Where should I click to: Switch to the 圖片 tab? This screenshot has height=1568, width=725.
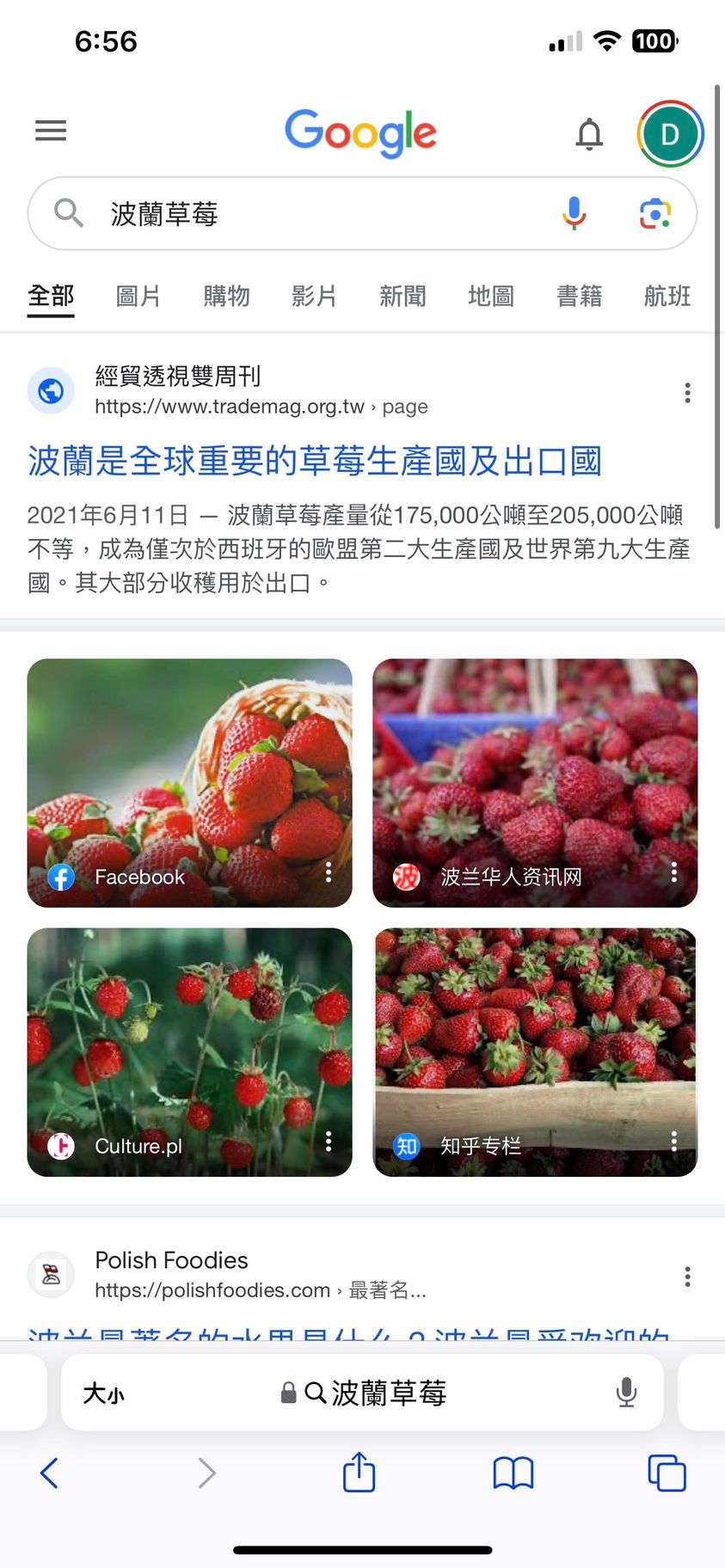pyautogui.click(x=138, y=297)
